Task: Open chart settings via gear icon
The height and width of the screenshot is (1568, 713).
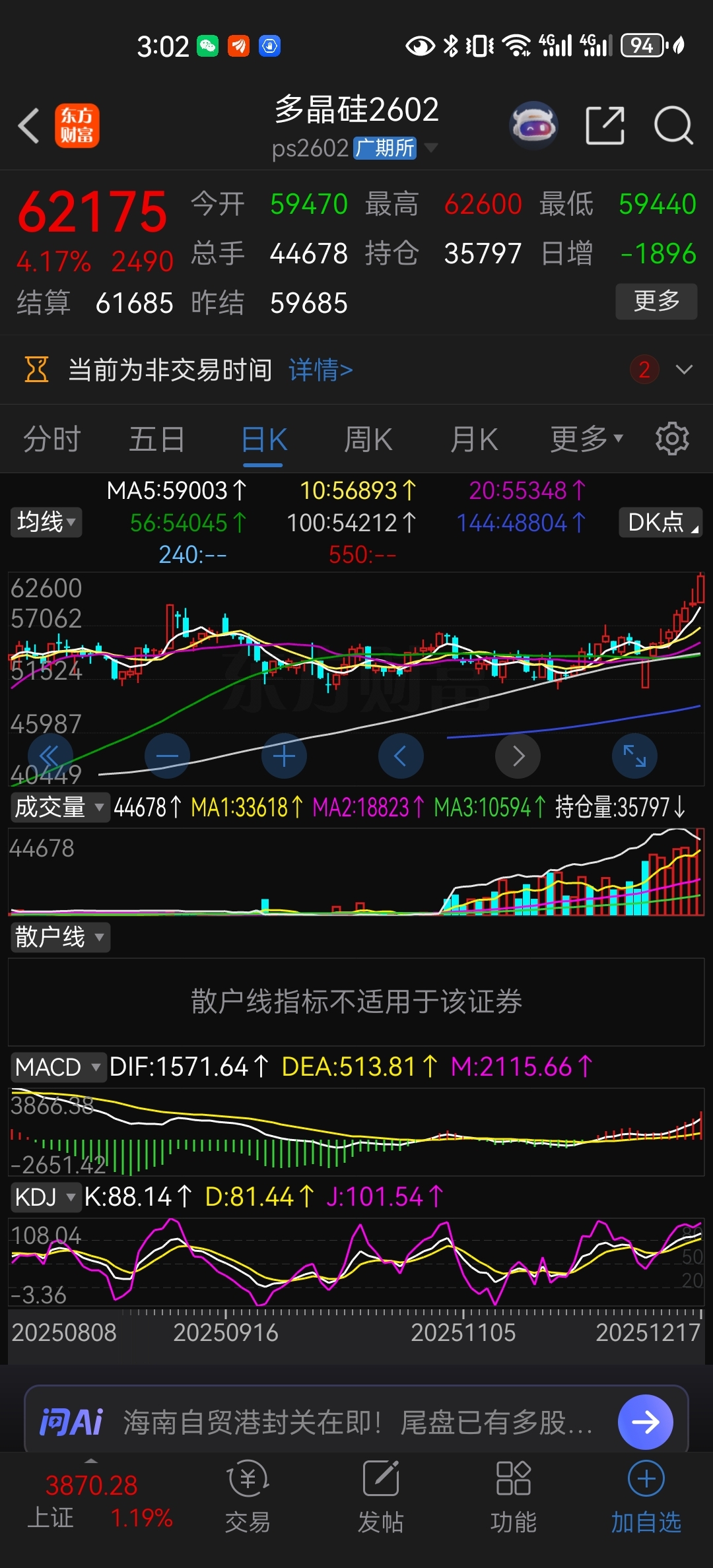Action: pyautogui.click(x=671, y=438)
